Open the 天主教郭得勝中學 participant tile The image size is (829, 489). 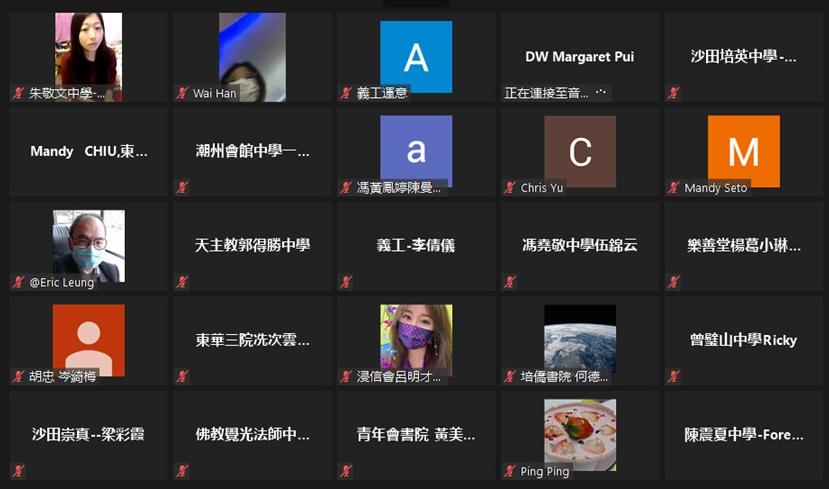[x=252, y=245]
